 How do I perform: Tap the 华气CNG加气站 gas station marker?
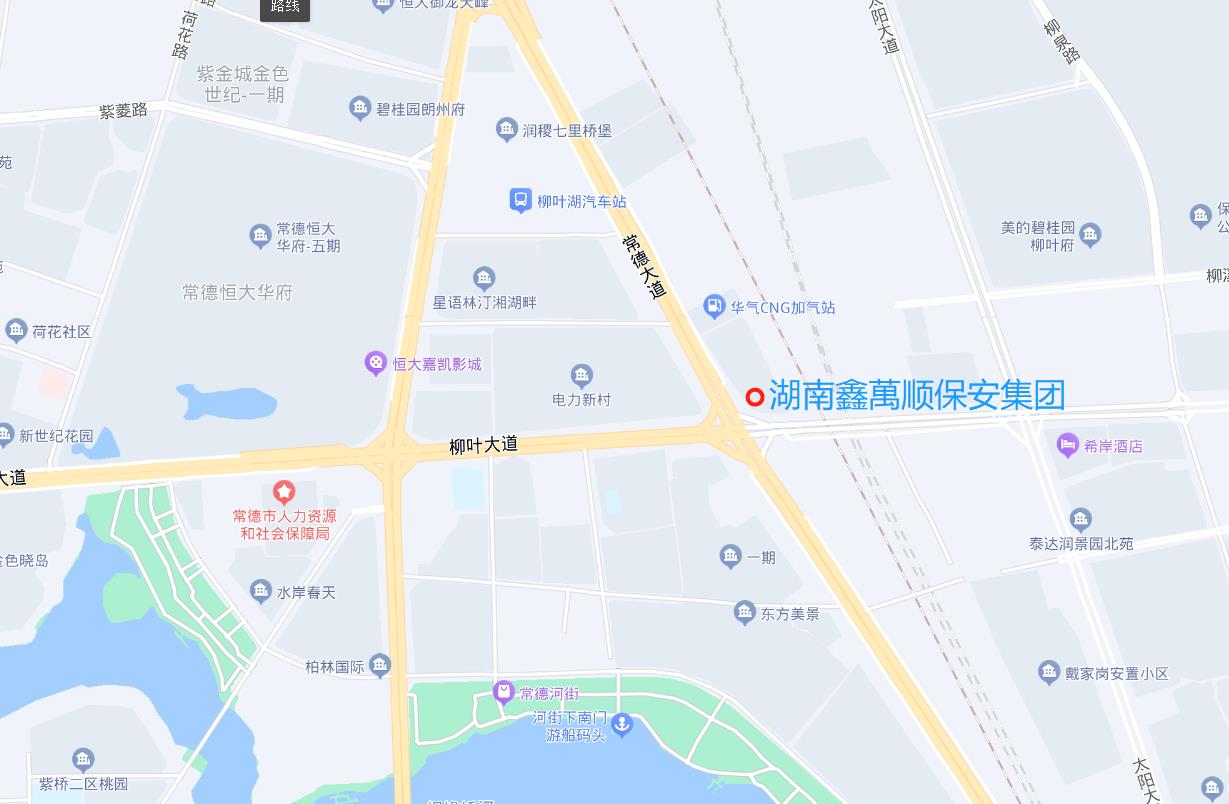click(x=714, y=306)
